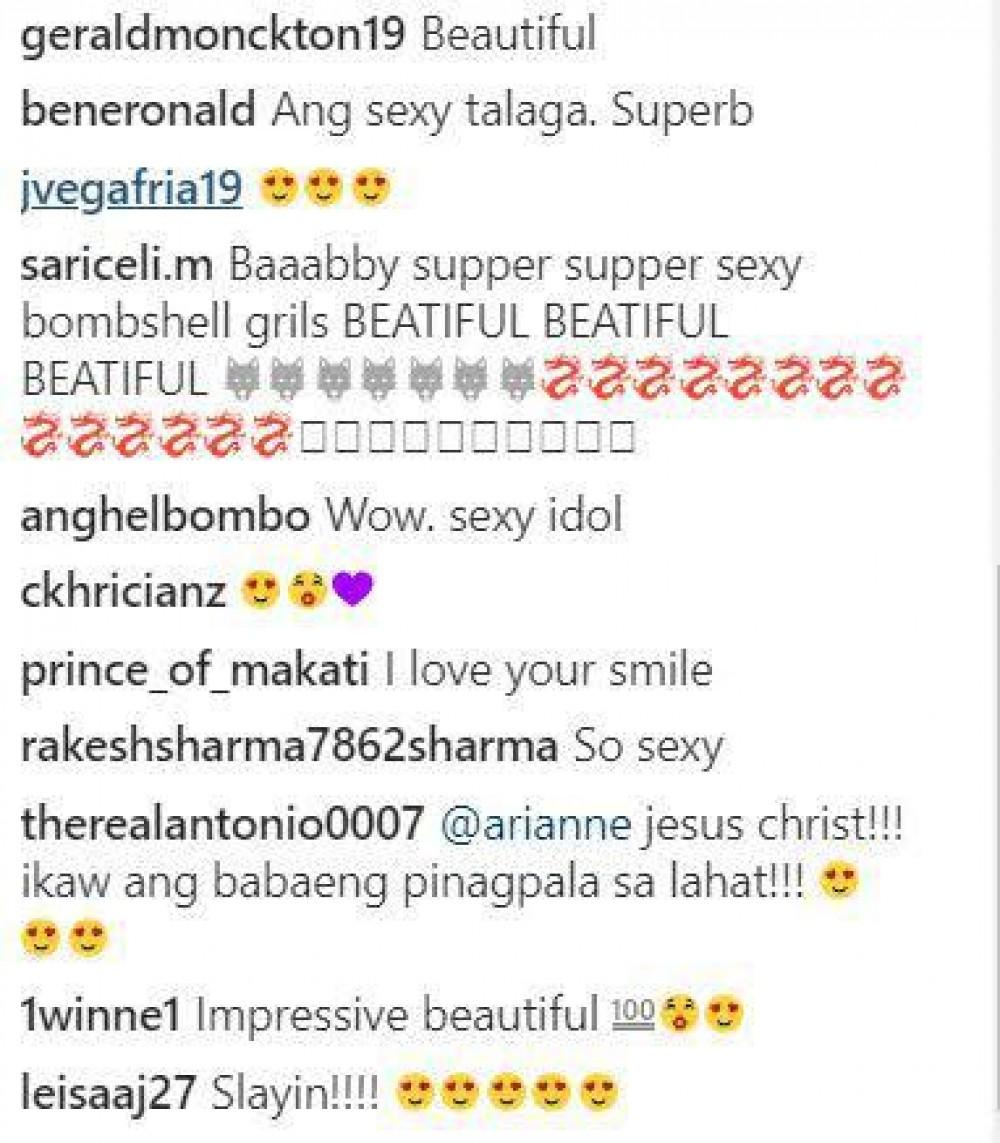Open ckhricianz's profile
The width and height of the screenshot is (1000, 1143).
123,593
